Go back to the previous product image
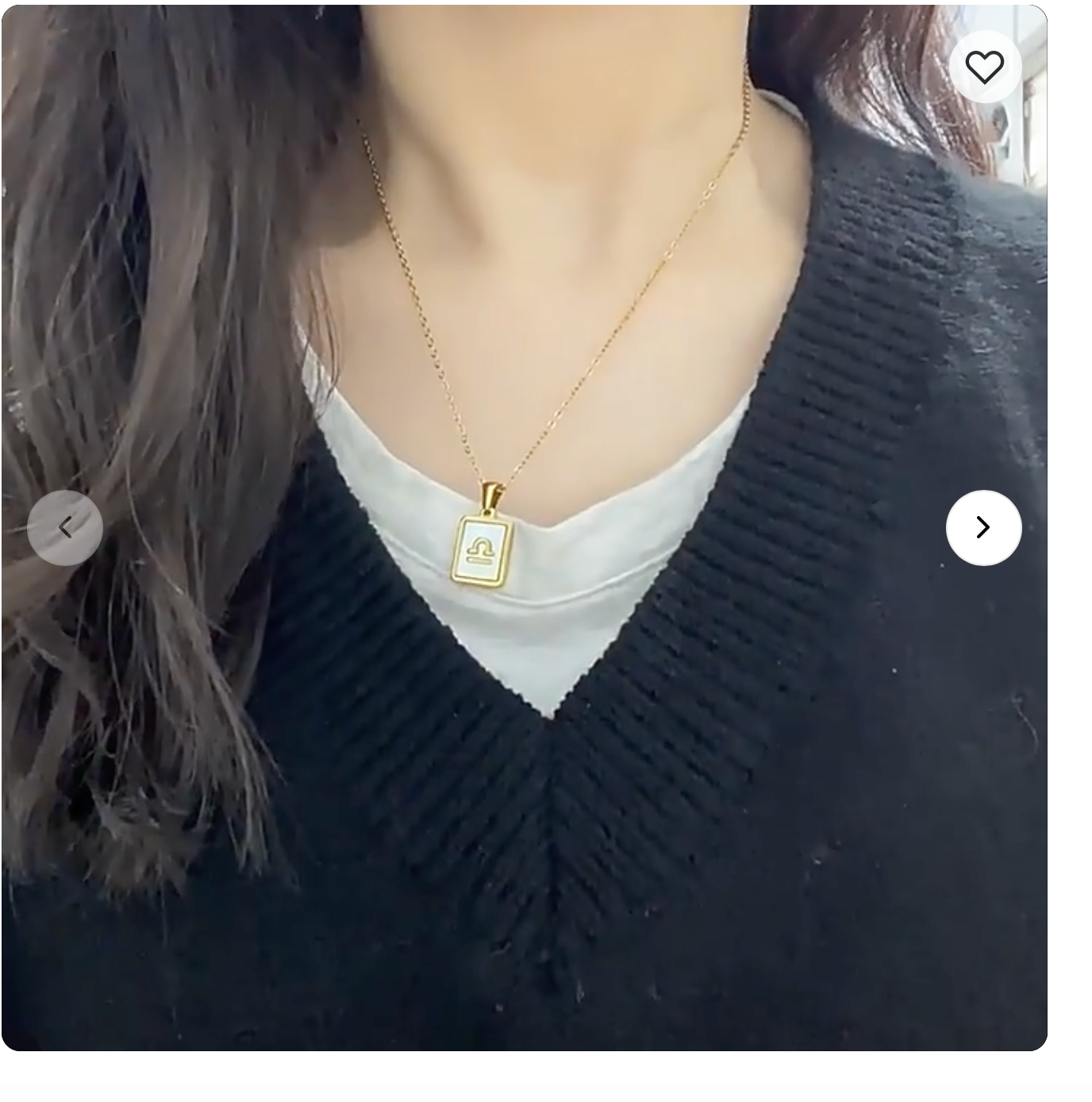The height and width of the screenshot is (1102, 1092). click(65, 528)
